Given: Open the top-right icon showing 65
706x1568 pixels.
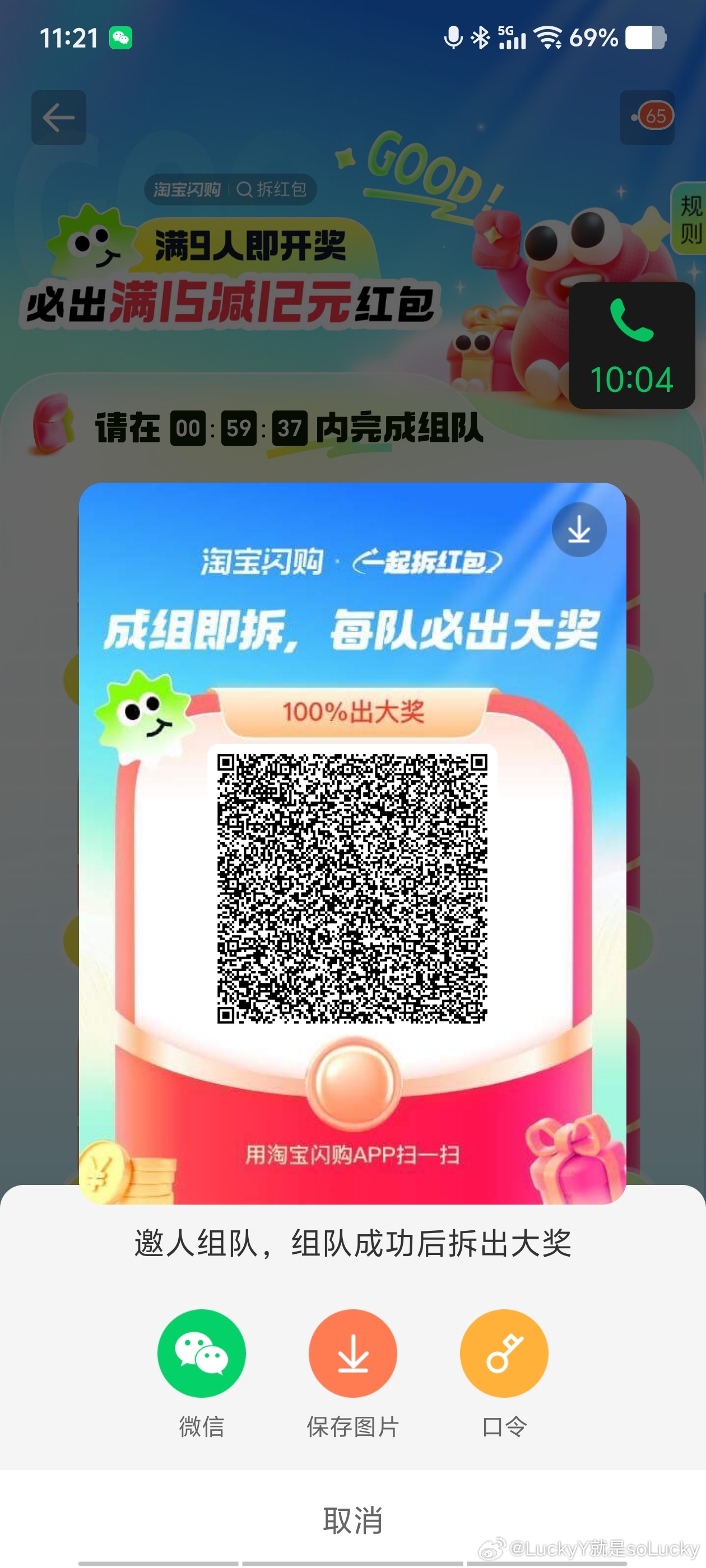Looking at the screenshot, I should click(x=648, y=117).
